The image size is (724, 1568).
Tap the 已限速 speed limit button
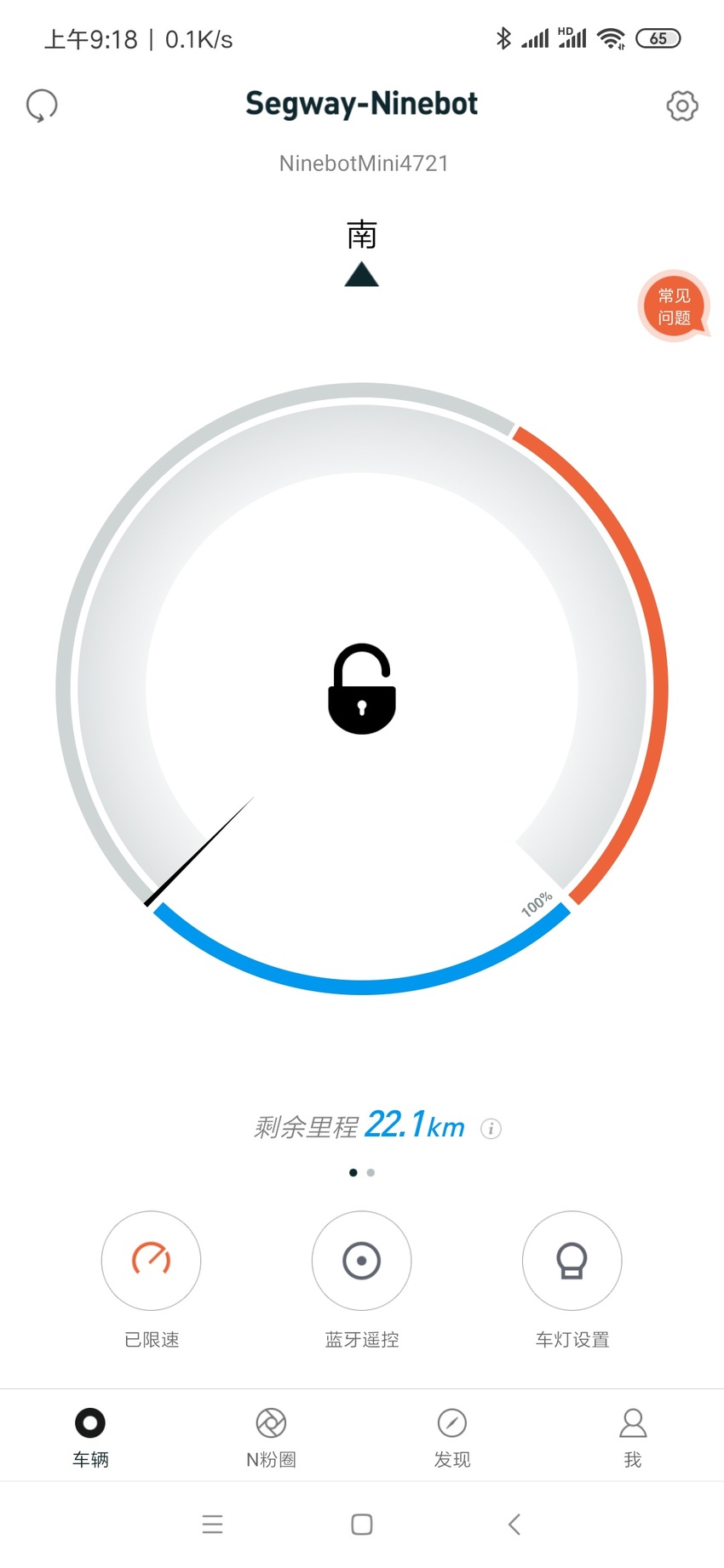(152, 1261)
